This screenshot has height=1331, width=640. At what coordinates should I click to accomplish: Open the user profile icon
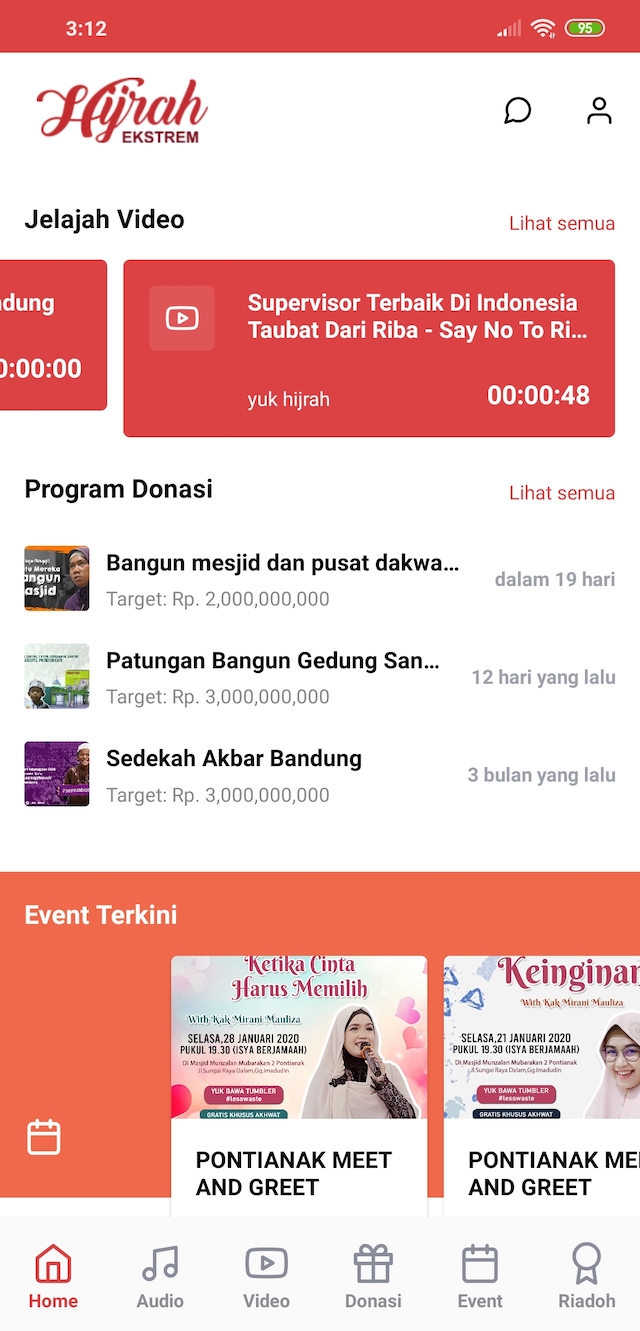(x=599, y=110)
